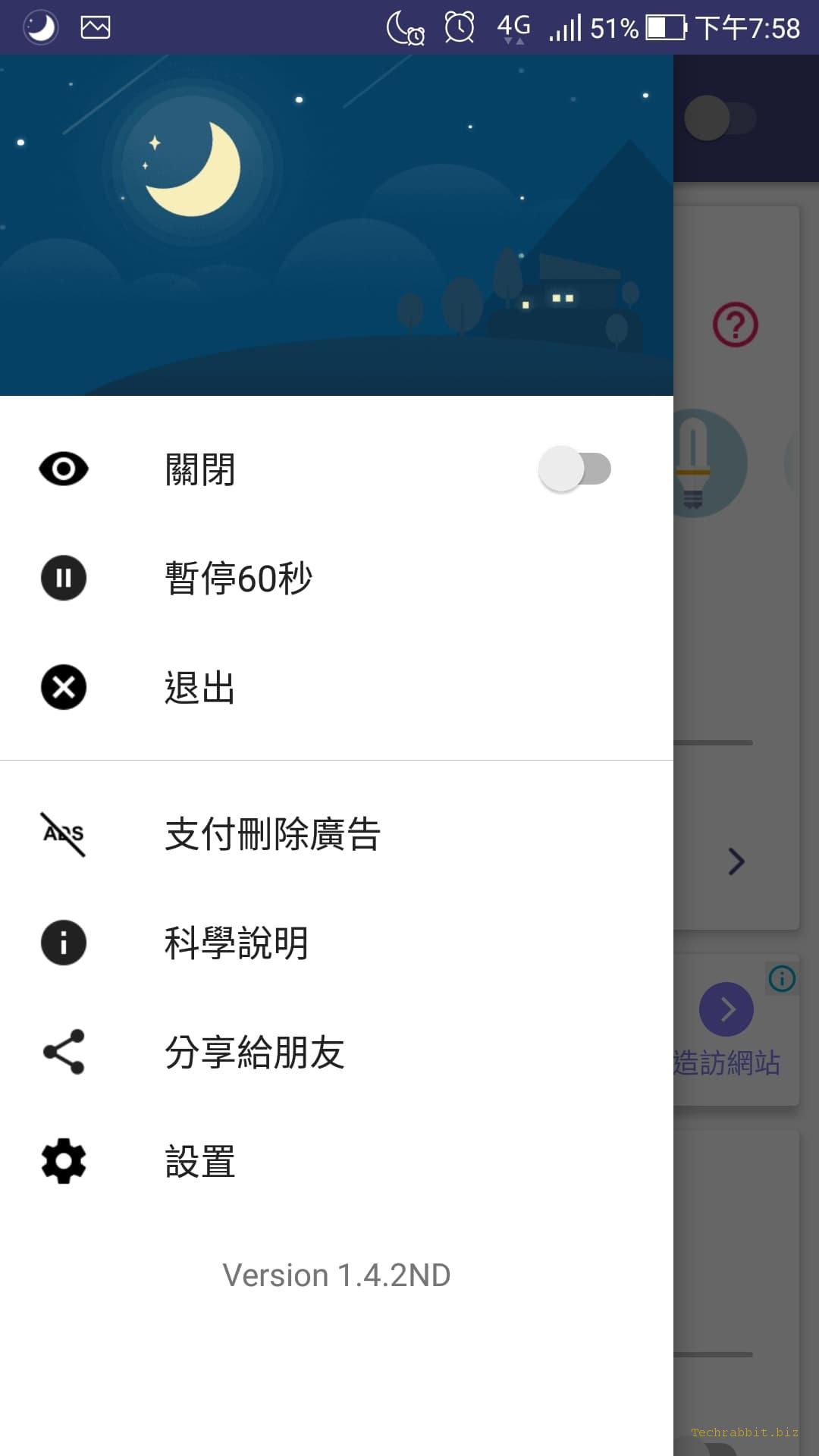Open 支付刪除廣告 to remove ads

click(x=337, y=834)
